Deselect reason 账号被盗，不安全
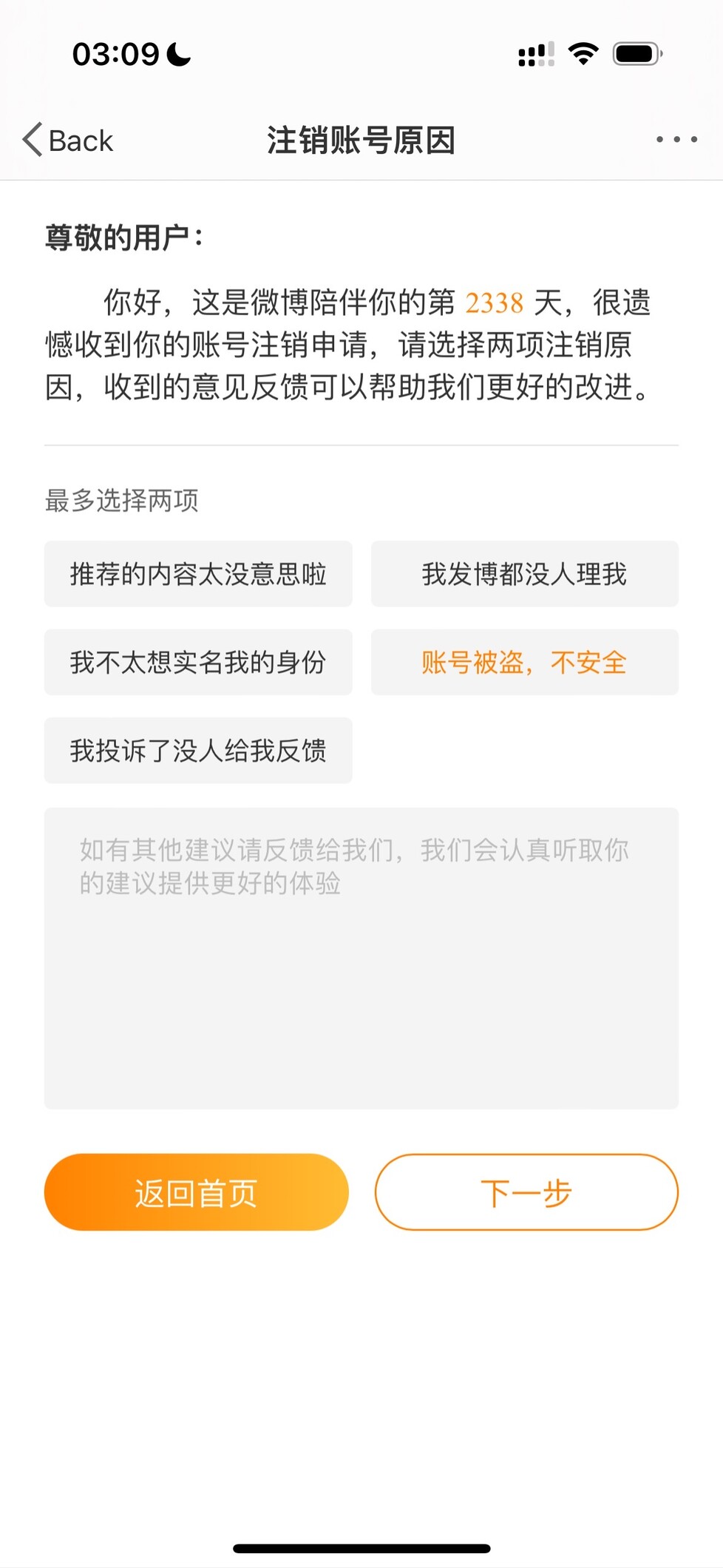The image size is (723, 1568). pos(524,662)
